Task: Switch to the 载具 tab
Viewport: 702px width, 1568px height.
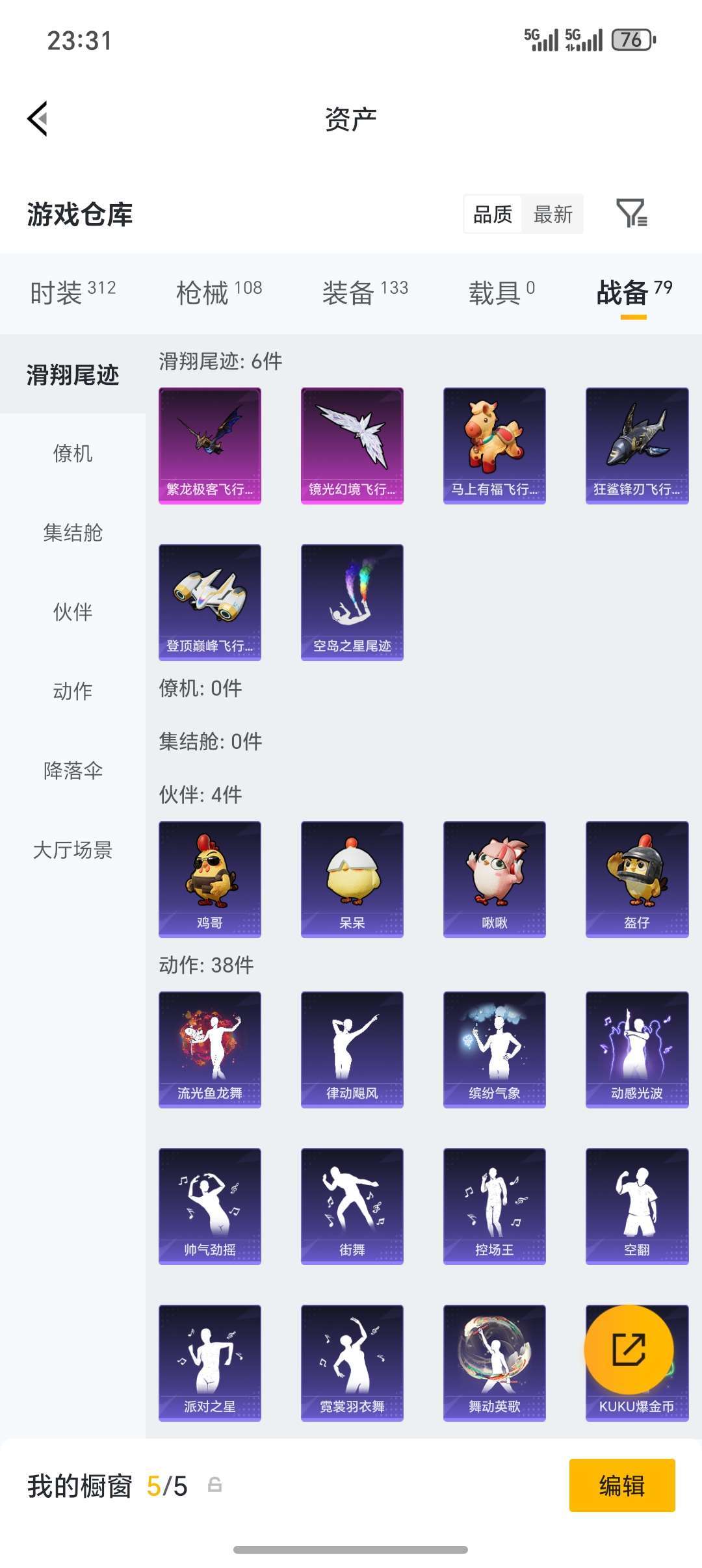Action: (502, 293)
